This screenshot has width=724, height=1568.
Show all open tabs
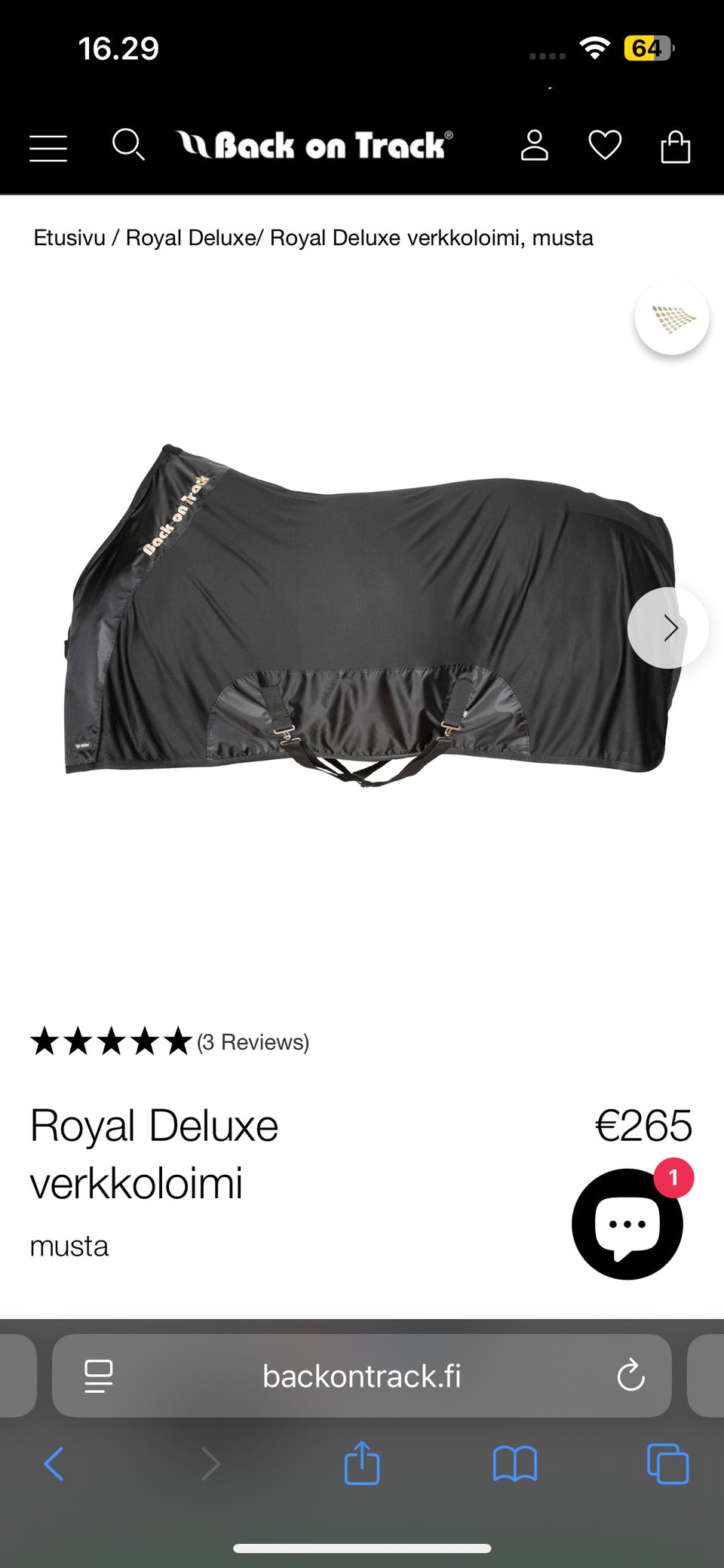tap(667, 1464)
